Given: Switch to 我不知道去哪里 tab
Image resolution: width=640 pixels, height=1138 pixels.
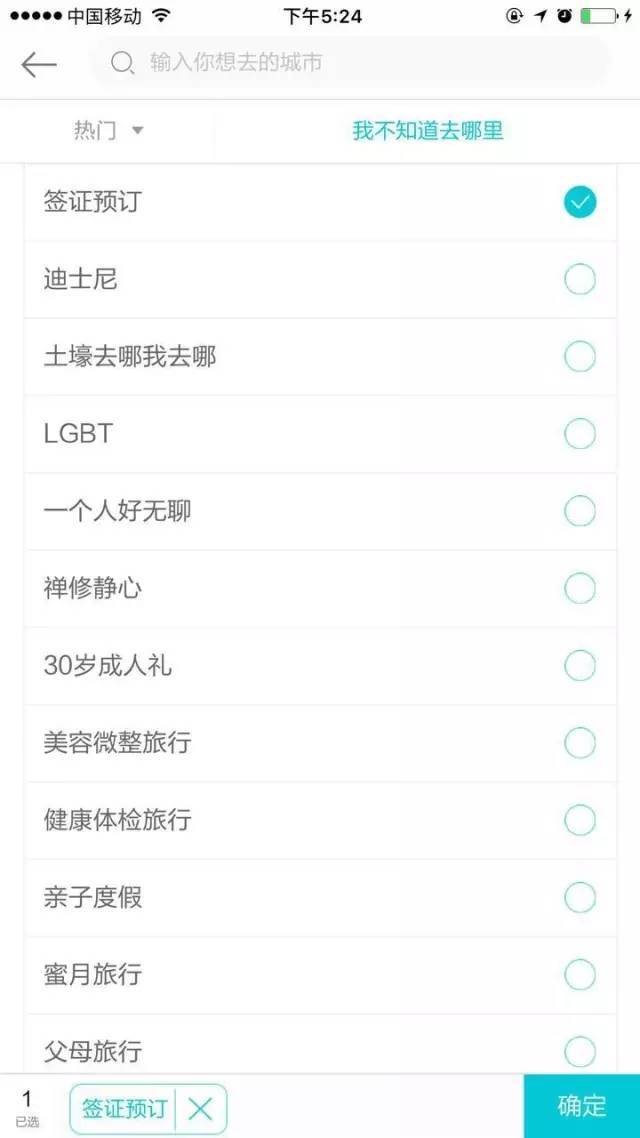Looking at the screenshot, I should (x=427, y=131).
